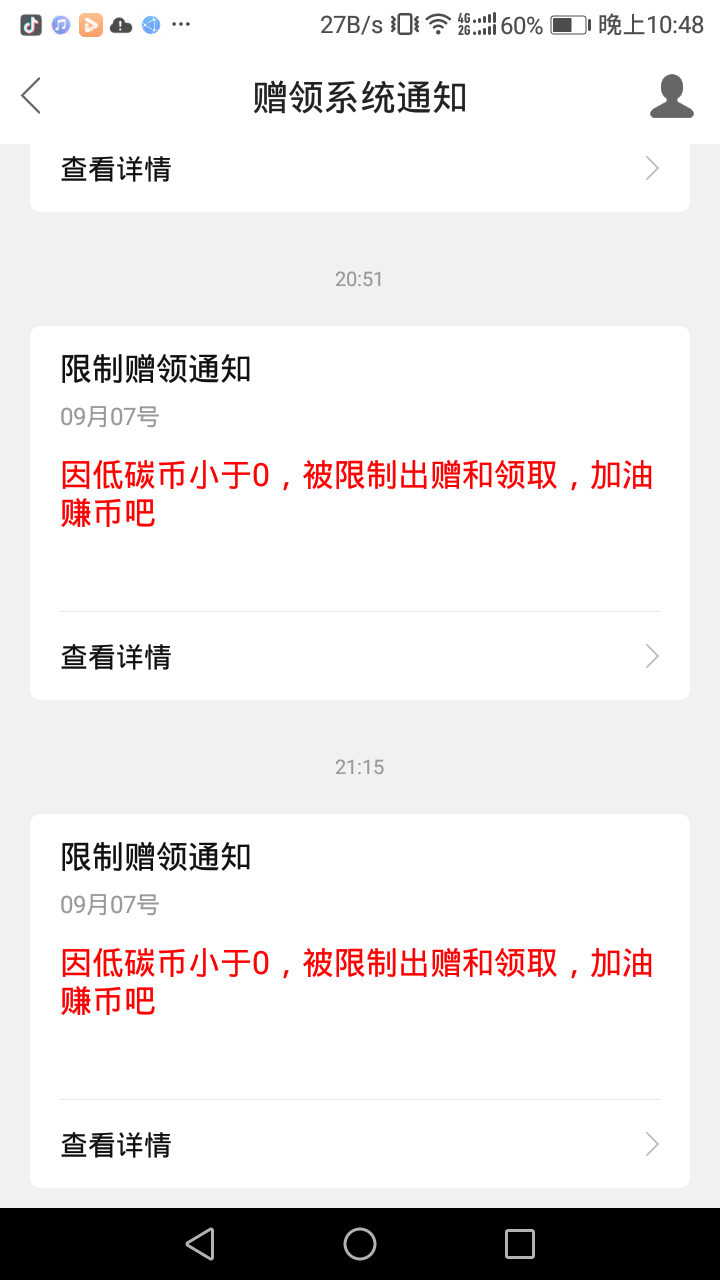
Task: Open the system recent apps view
Action: 520,1244
